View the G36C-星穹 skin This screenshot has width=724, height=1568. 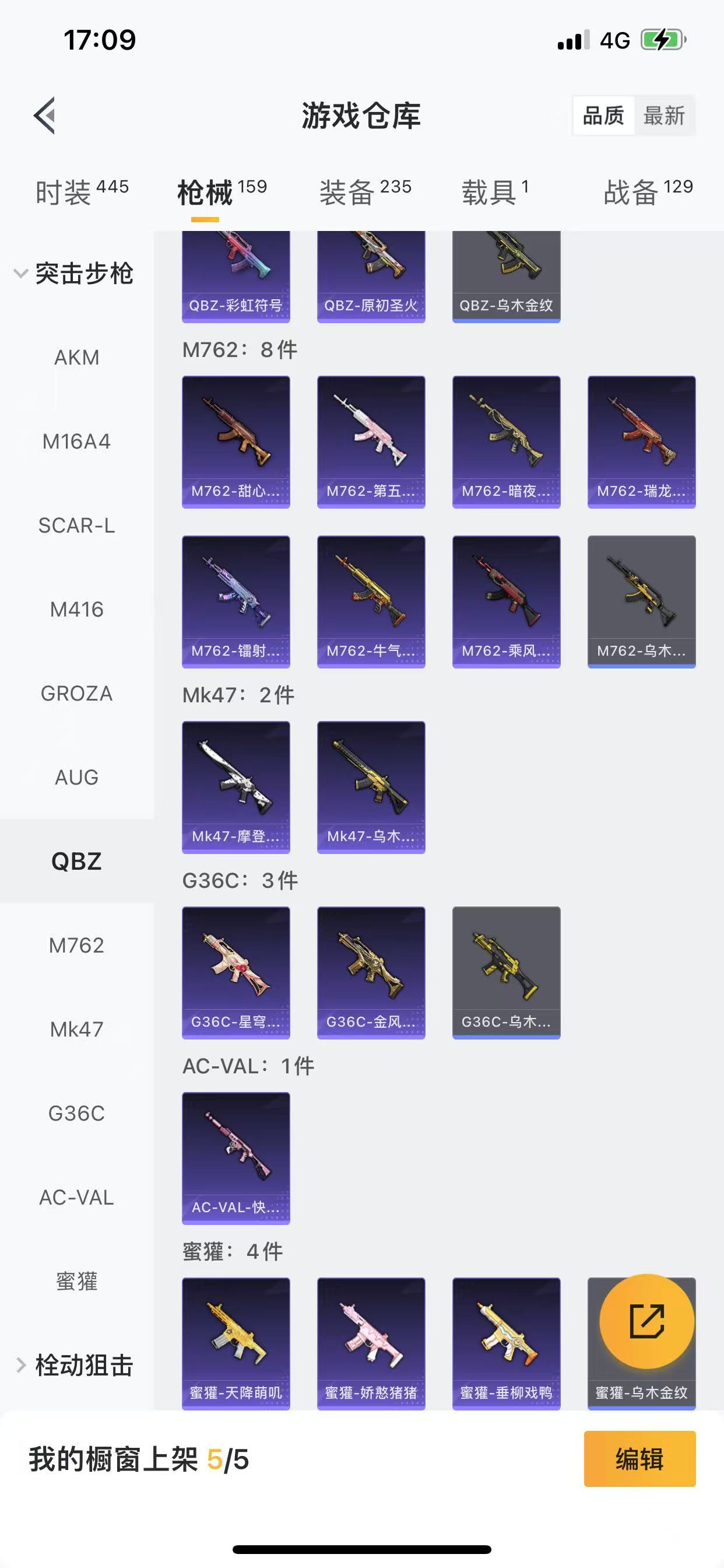tap(236, 972)
